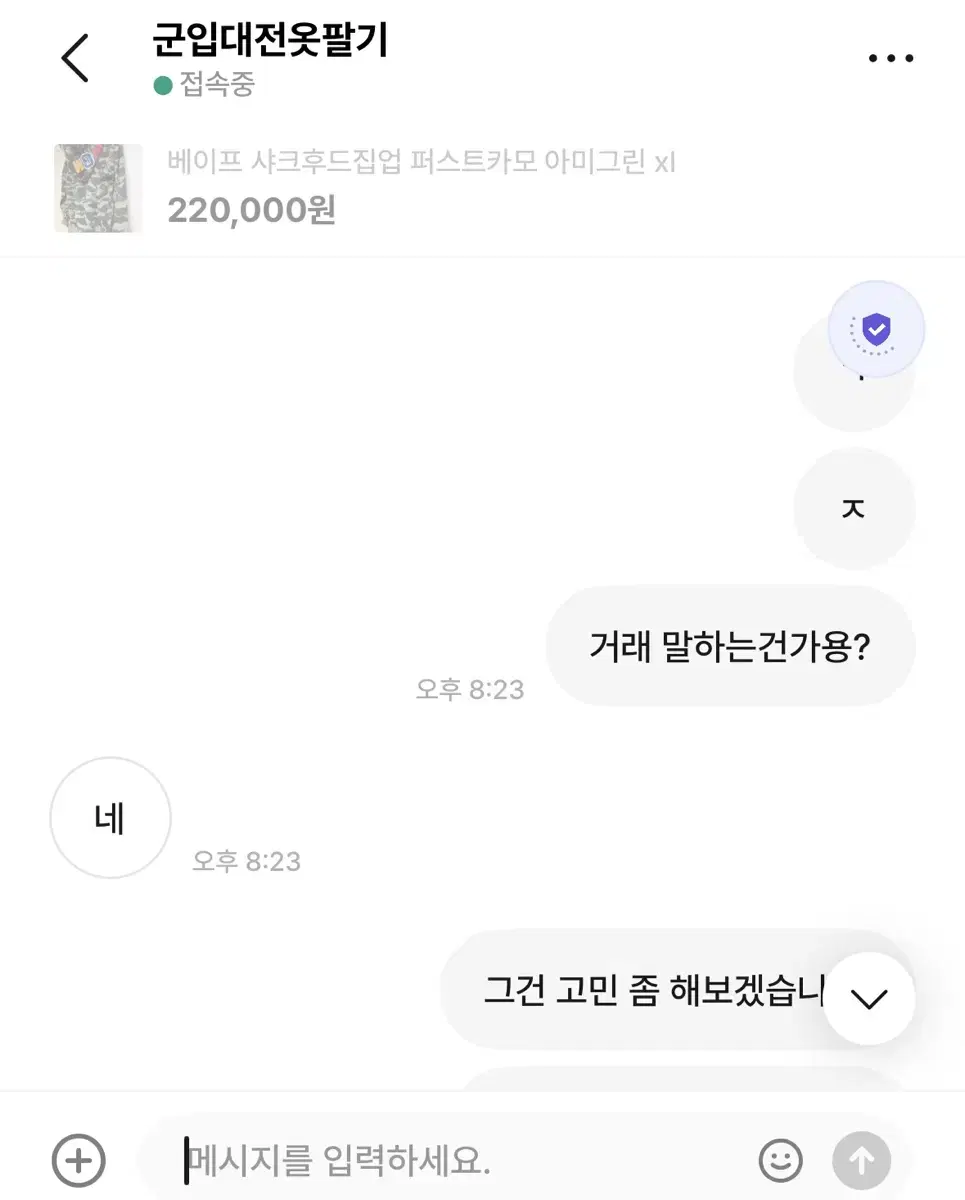Open the camo hoodie product thumbnail
Screen dimensions: 965x1200
pyautogui.click(x=97, y=189)
